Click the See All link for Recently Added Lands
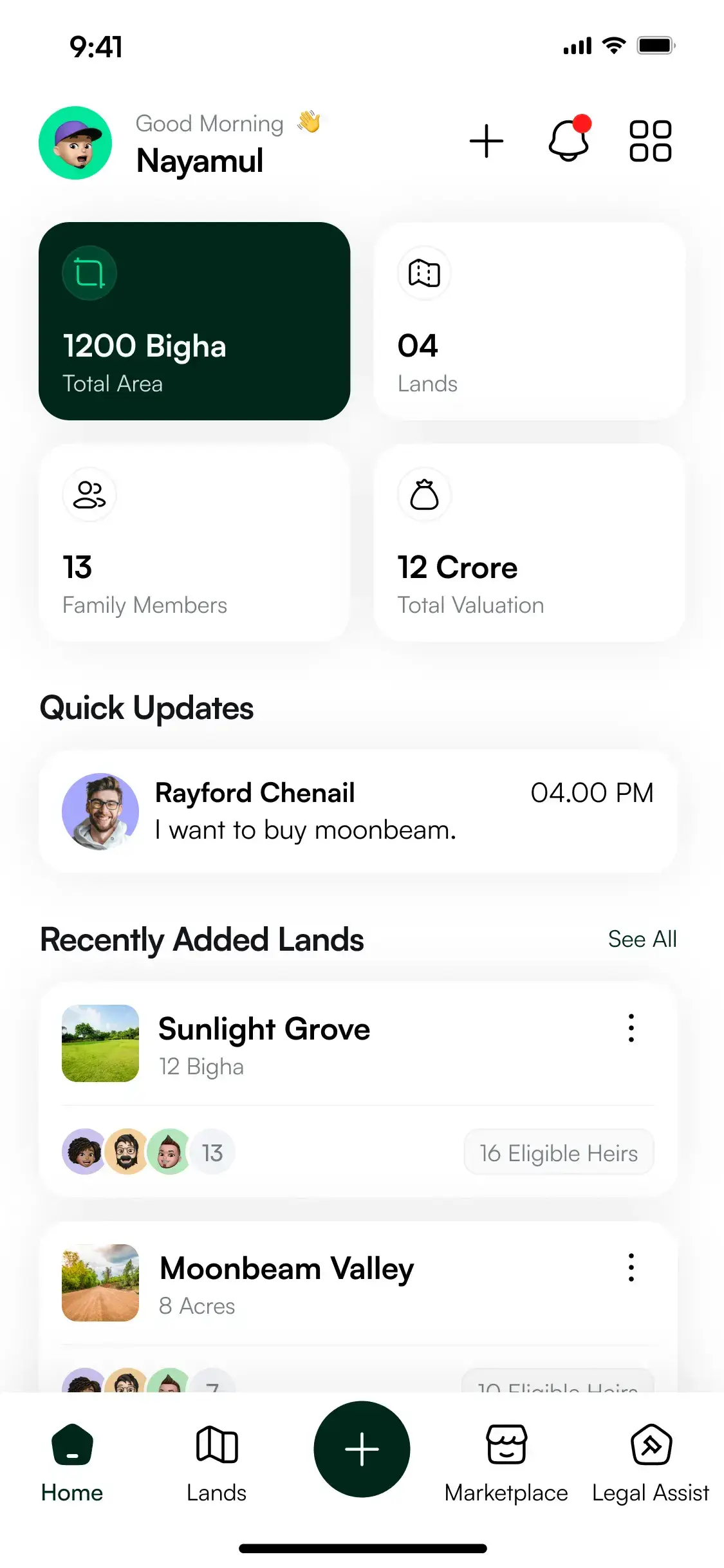This screenshot has width=724, height=1568. point(642,939)
